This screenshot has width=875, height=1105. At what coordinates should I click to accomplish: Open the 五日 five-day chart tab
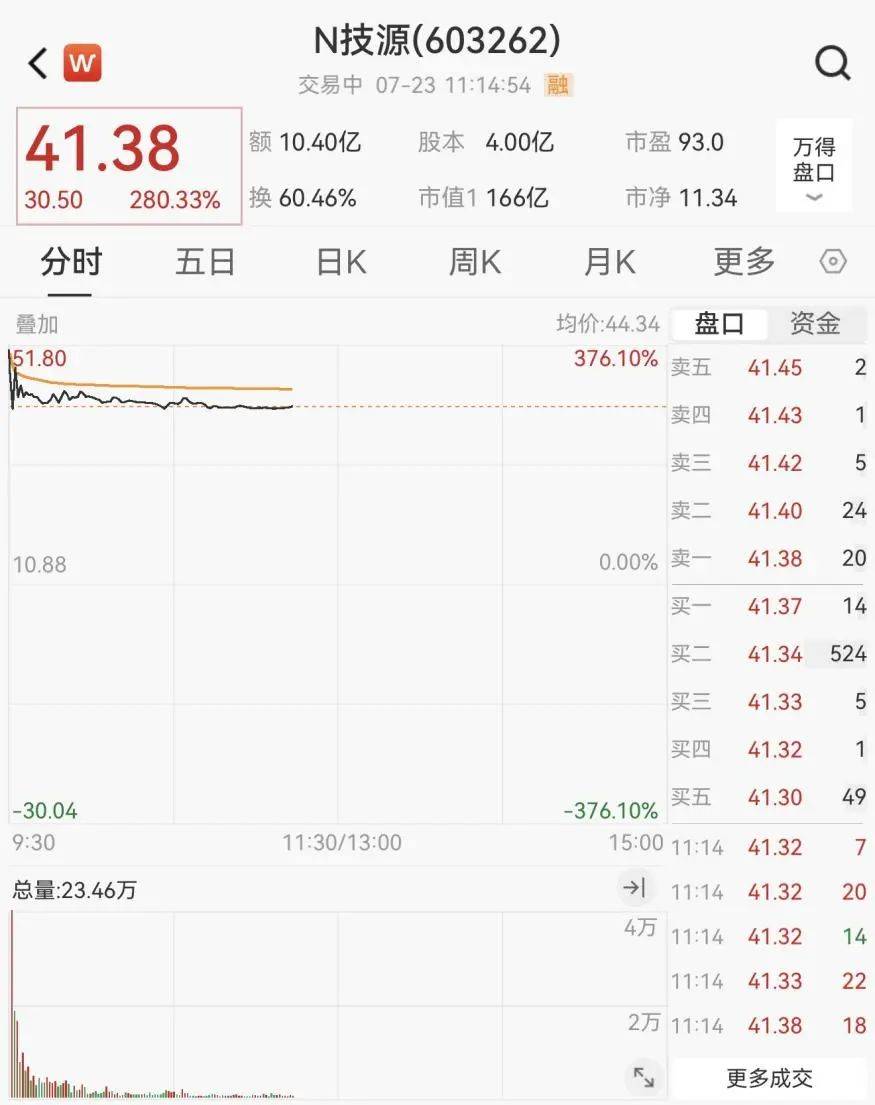[204, 261]
